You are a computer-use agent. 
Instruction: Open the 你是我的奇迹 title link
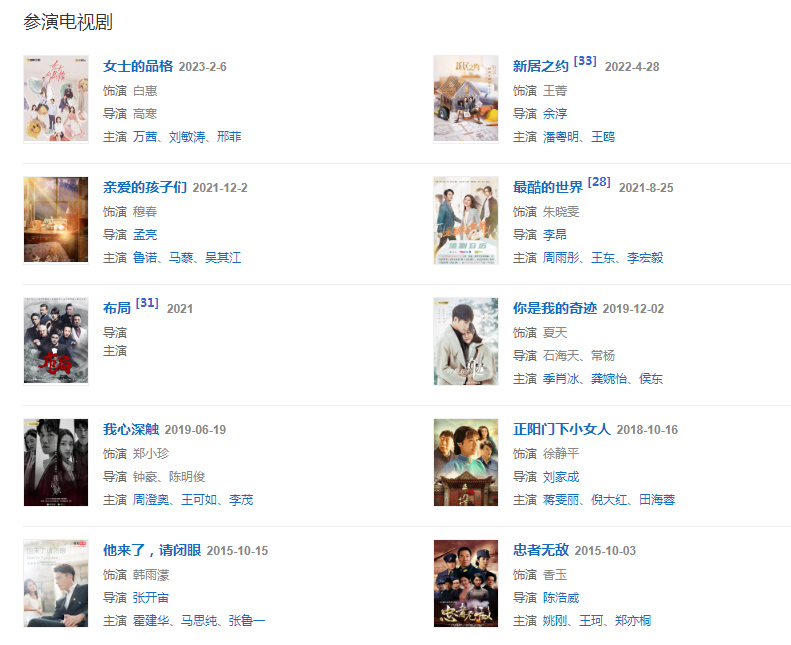point(554,308)
